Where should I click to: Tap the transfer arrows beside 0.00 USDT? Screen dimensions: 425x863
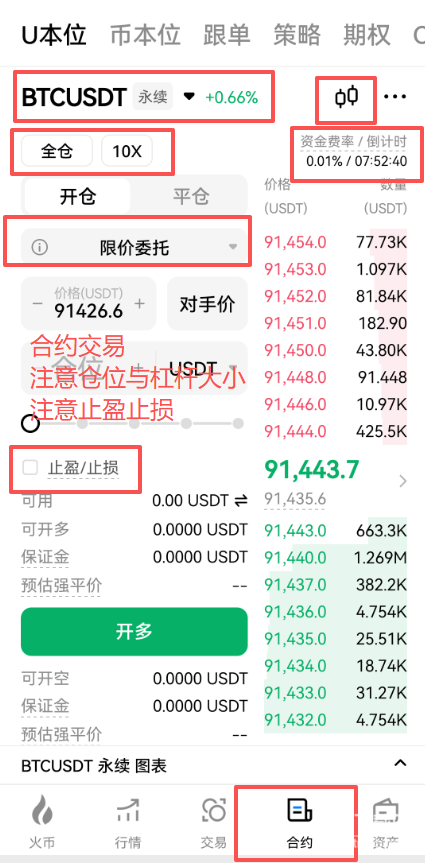point(241,500)
